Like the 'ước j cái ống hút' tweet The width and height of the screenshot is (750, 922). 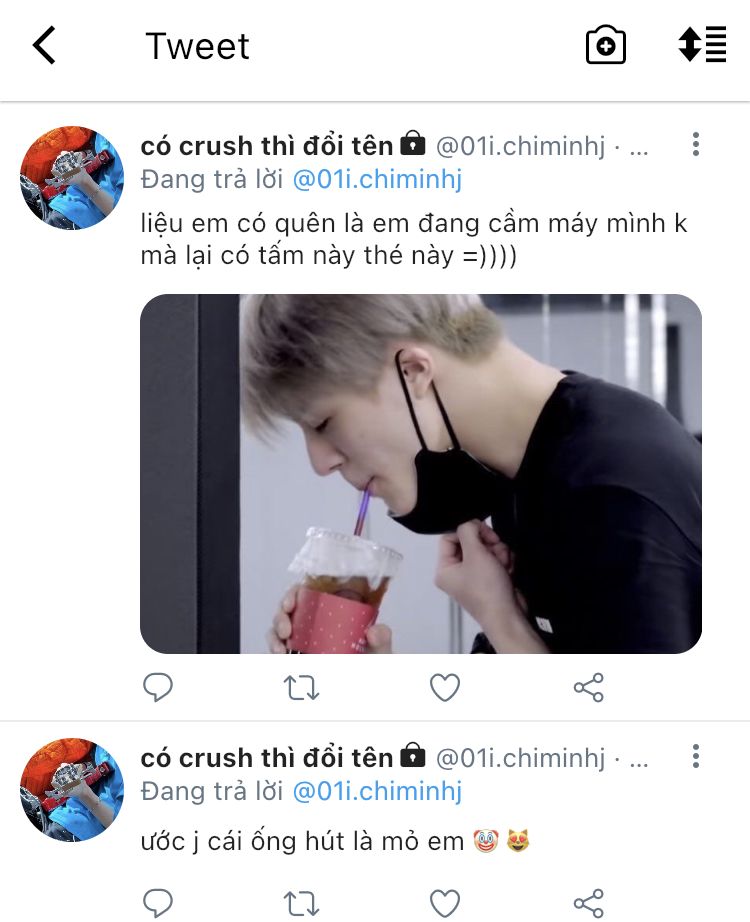(444, 902)
